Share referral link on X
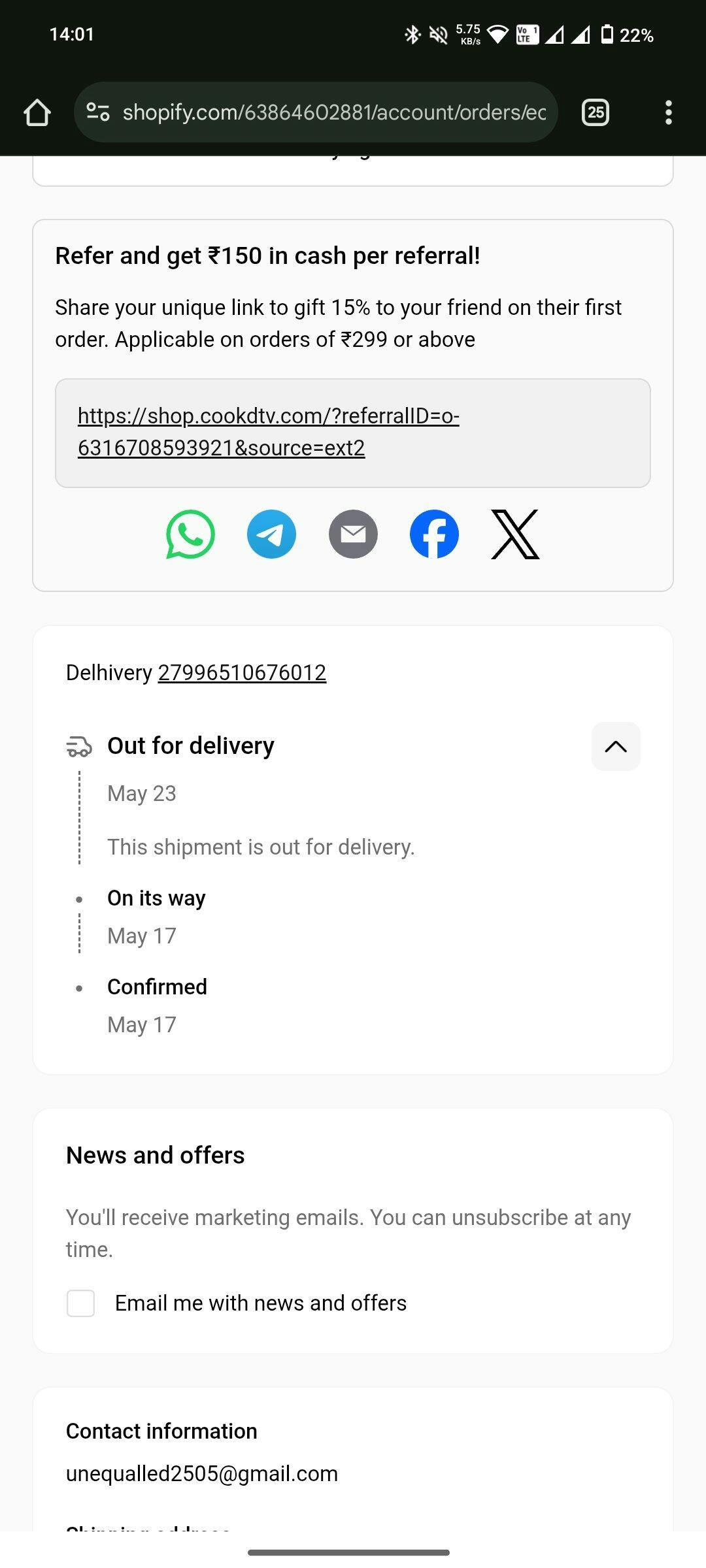 click(515, 534)
